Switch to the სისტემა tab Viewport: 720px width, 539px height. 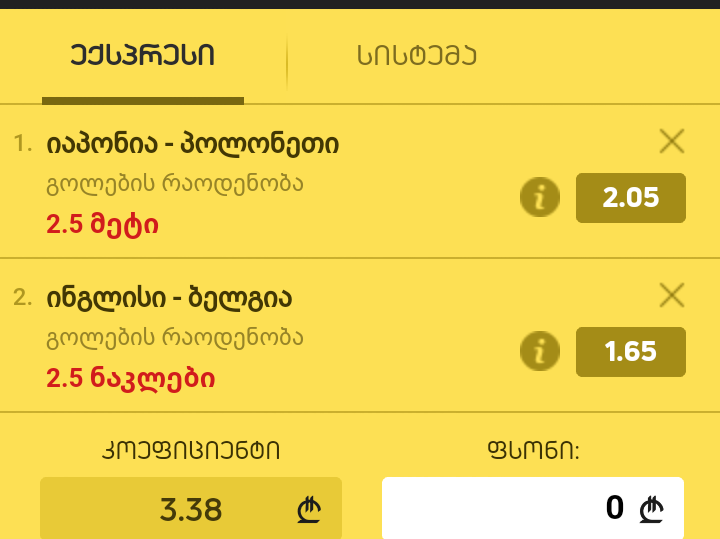coord(416,56)
